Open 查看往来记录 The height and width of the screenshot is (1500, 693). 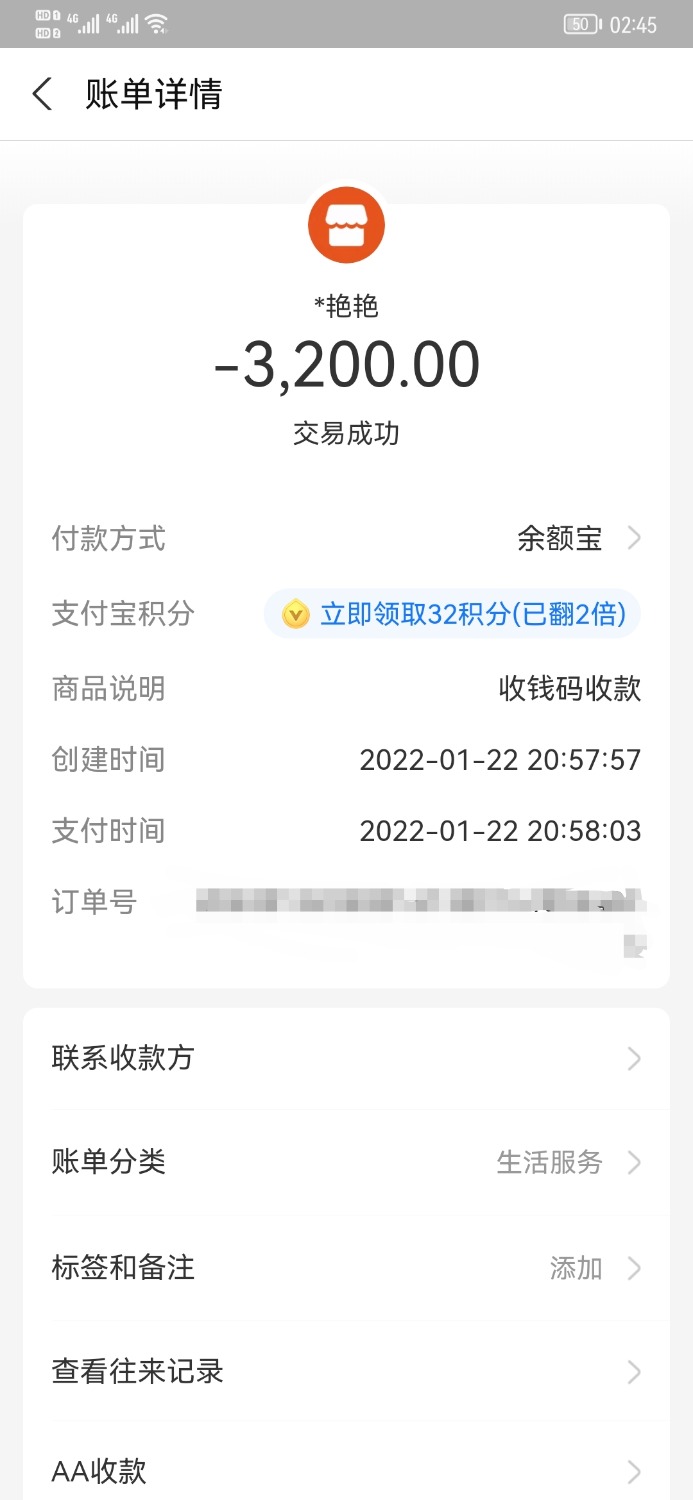(346, 1371)
